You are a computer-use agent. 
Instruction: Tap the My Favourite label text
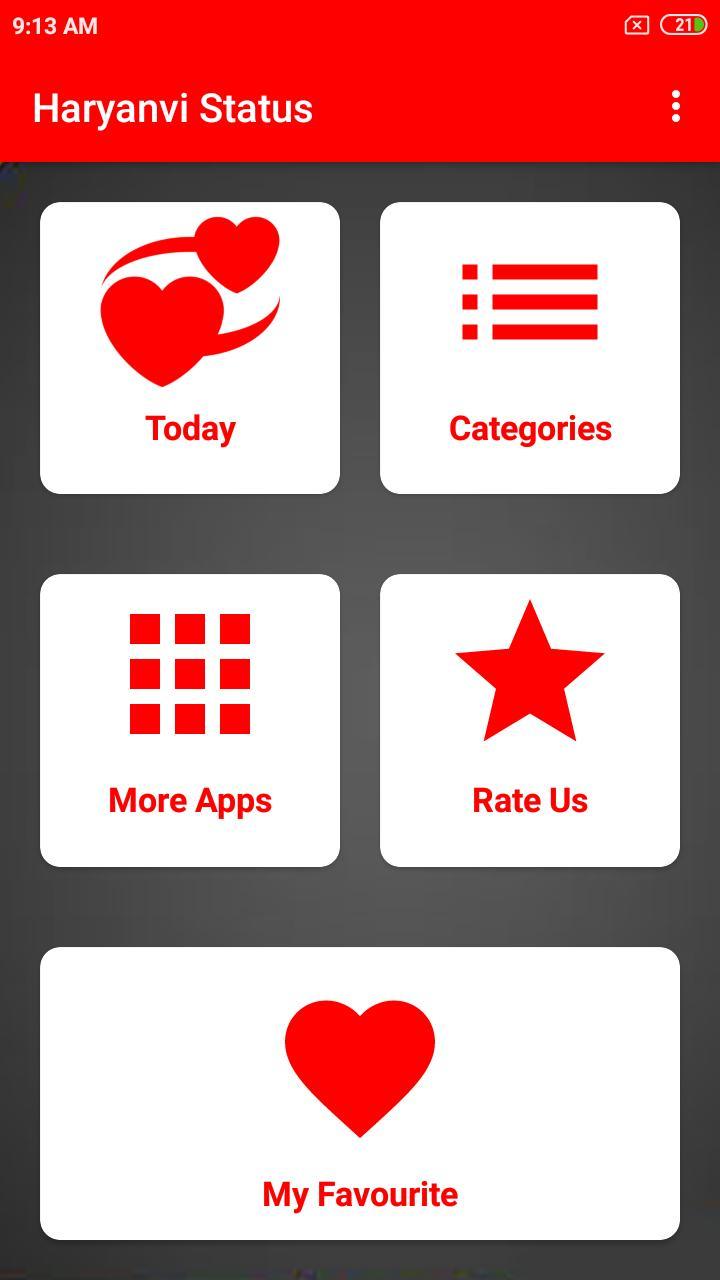(360, 1193)
